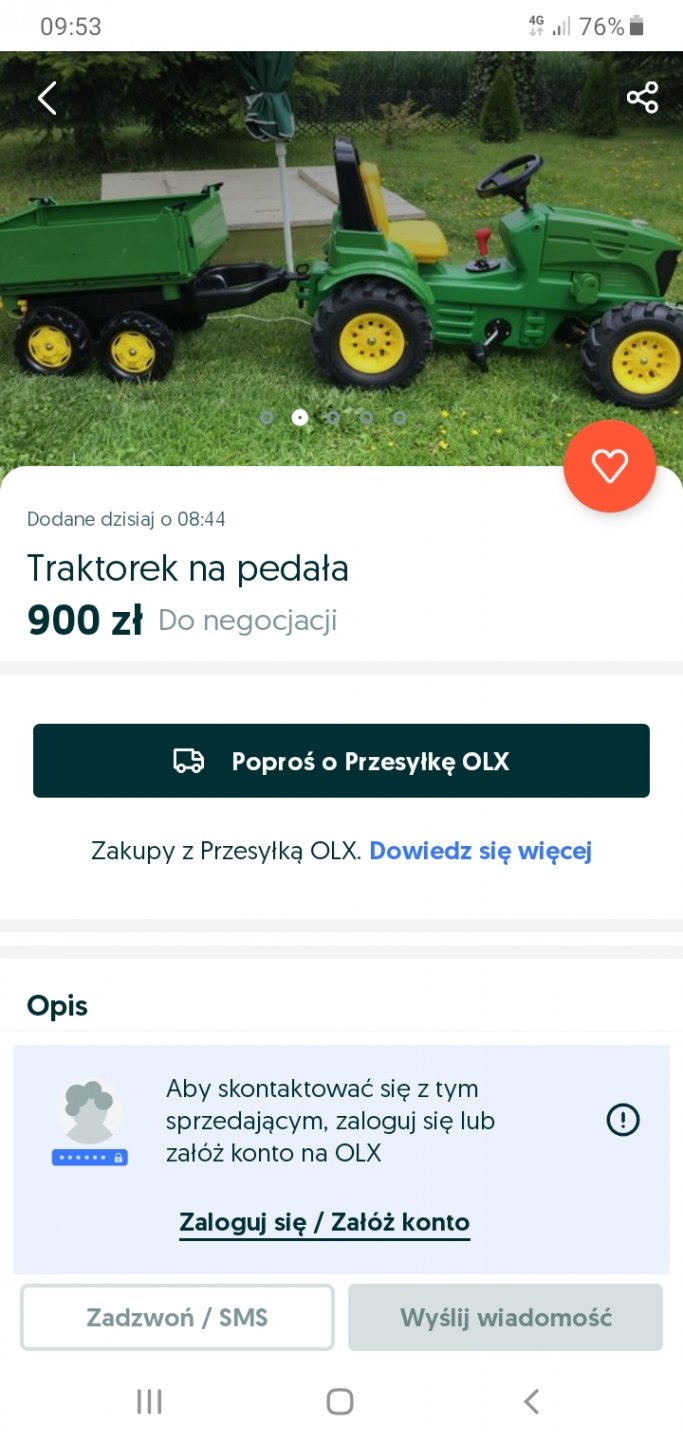This screenshot has height=1440, width=683.
Task: Go back using the top-left arrow
Action: coord(47,98)
